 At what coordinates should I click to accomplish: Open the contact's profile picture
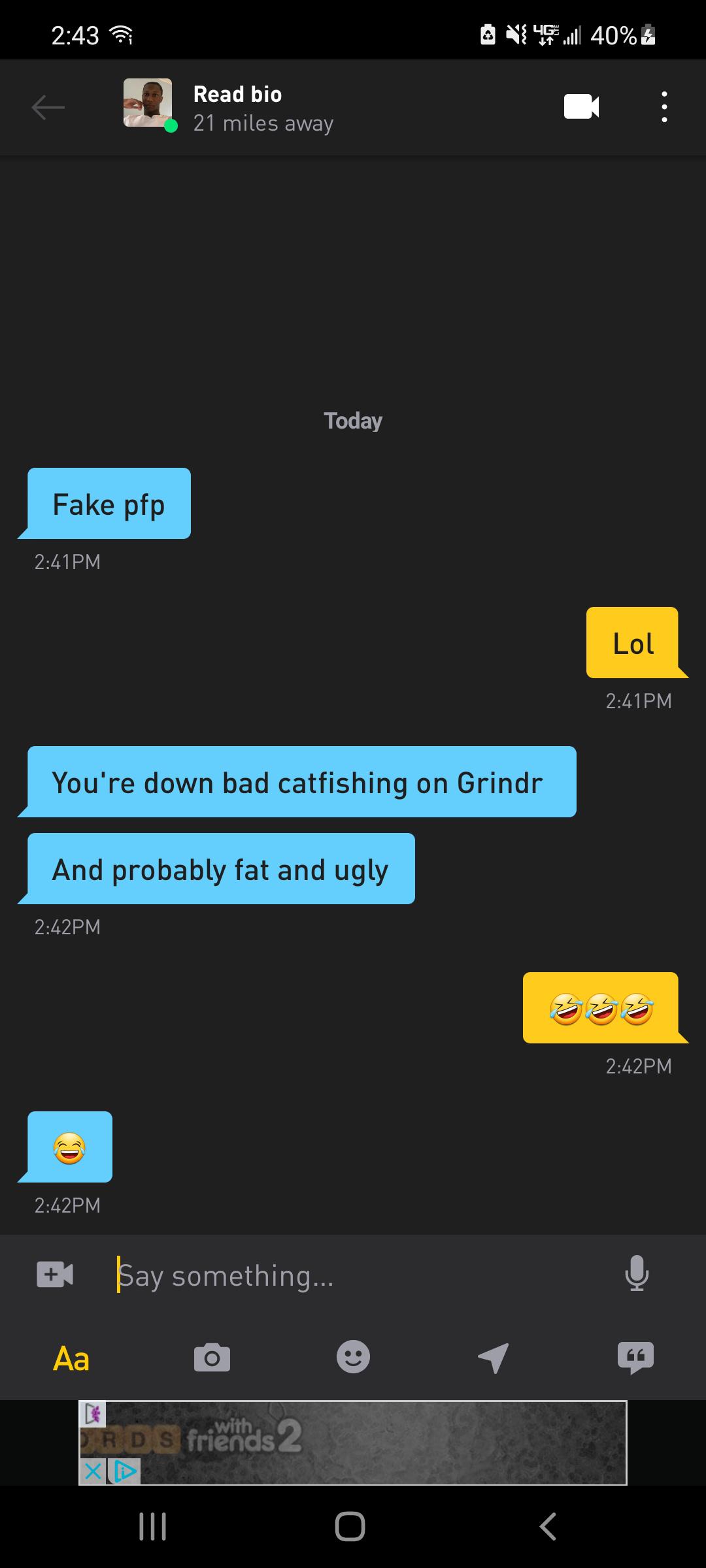click(x=148, y=103)
